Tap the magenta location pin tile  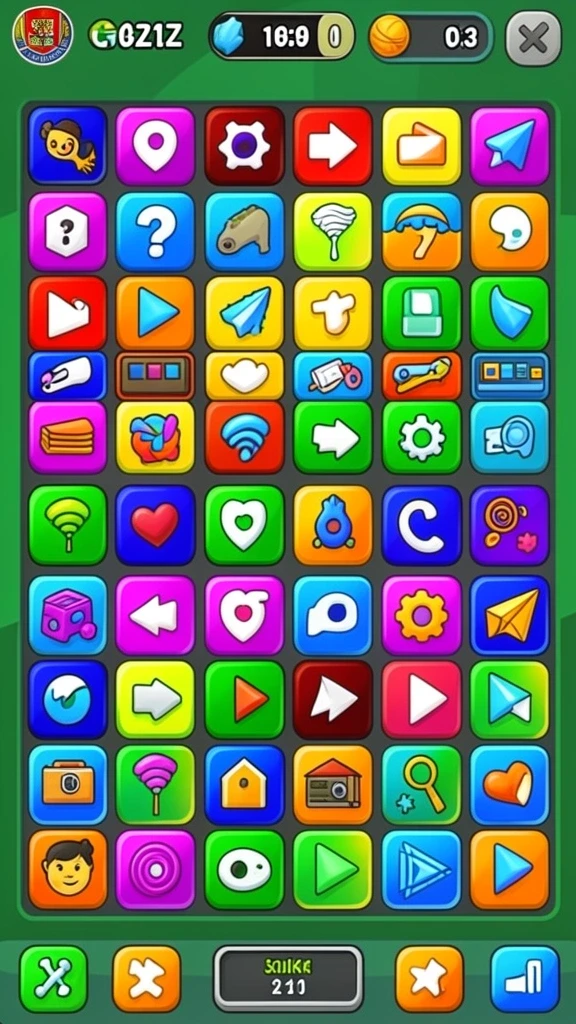[x=155, y=146]
